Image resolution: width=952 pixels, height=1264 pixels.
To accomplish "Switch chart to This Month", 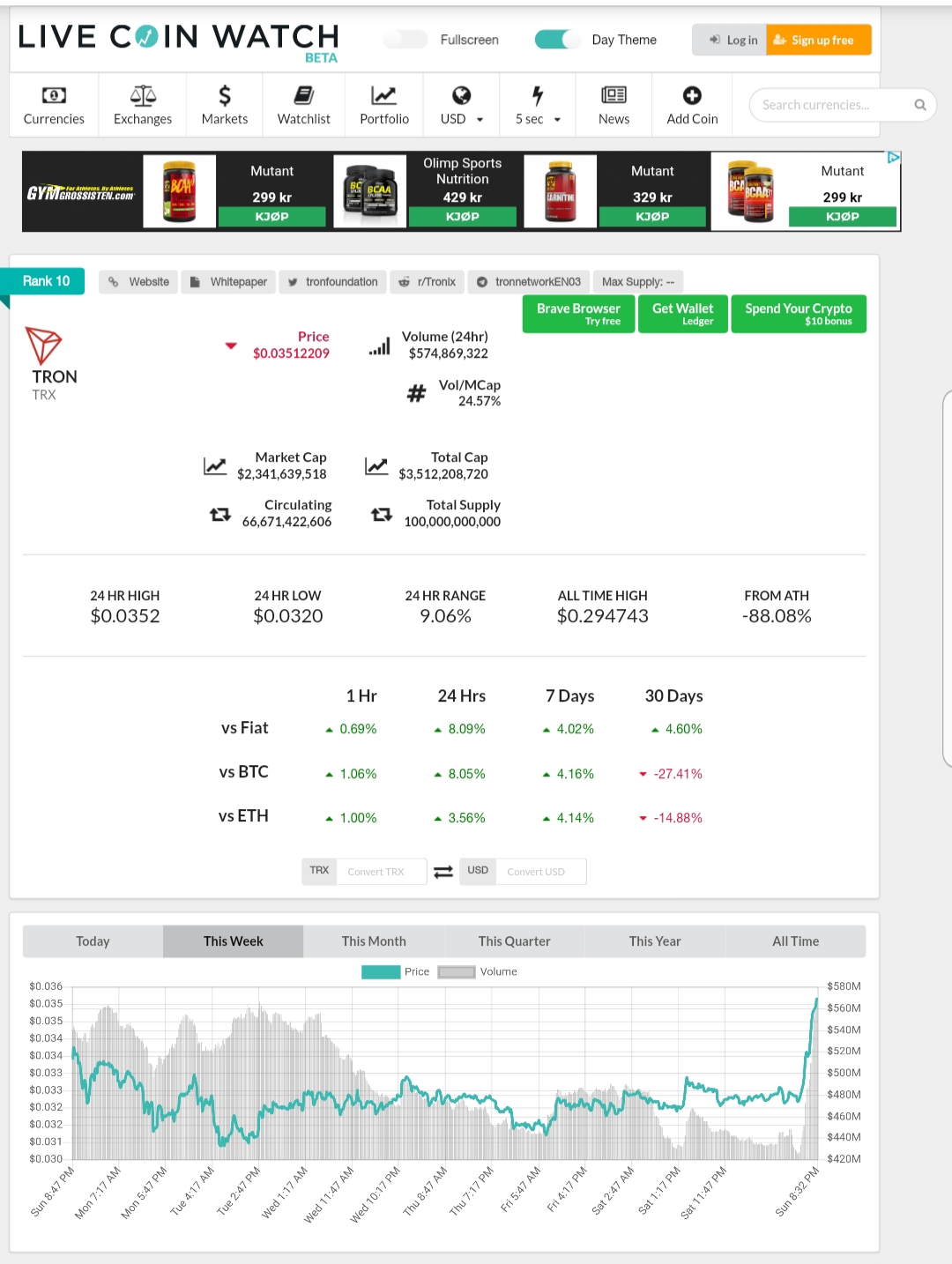I will (x=374, y=941).
